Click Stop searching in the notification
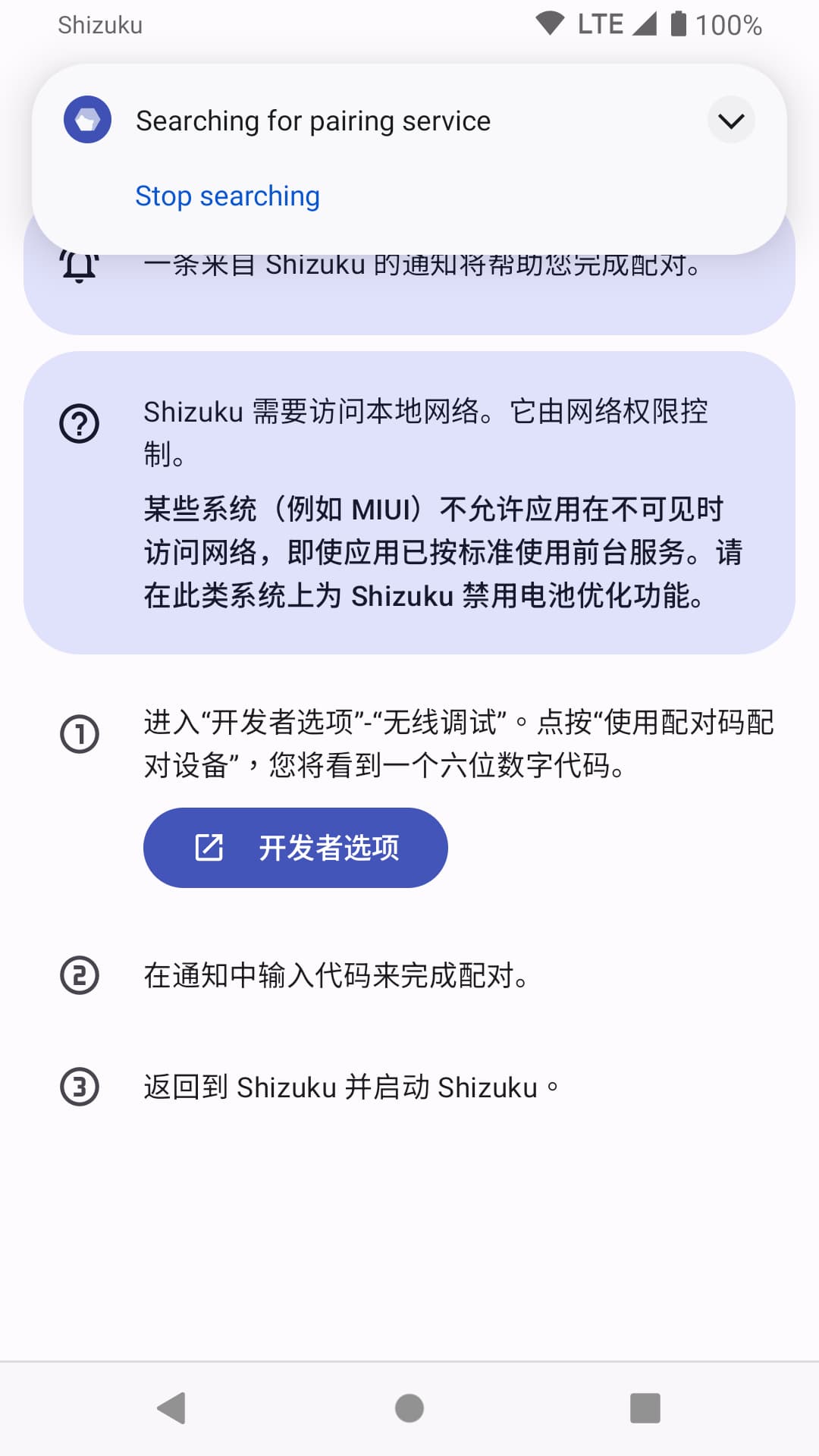Viewport: 819px width, 1456px height. (227, 196)
